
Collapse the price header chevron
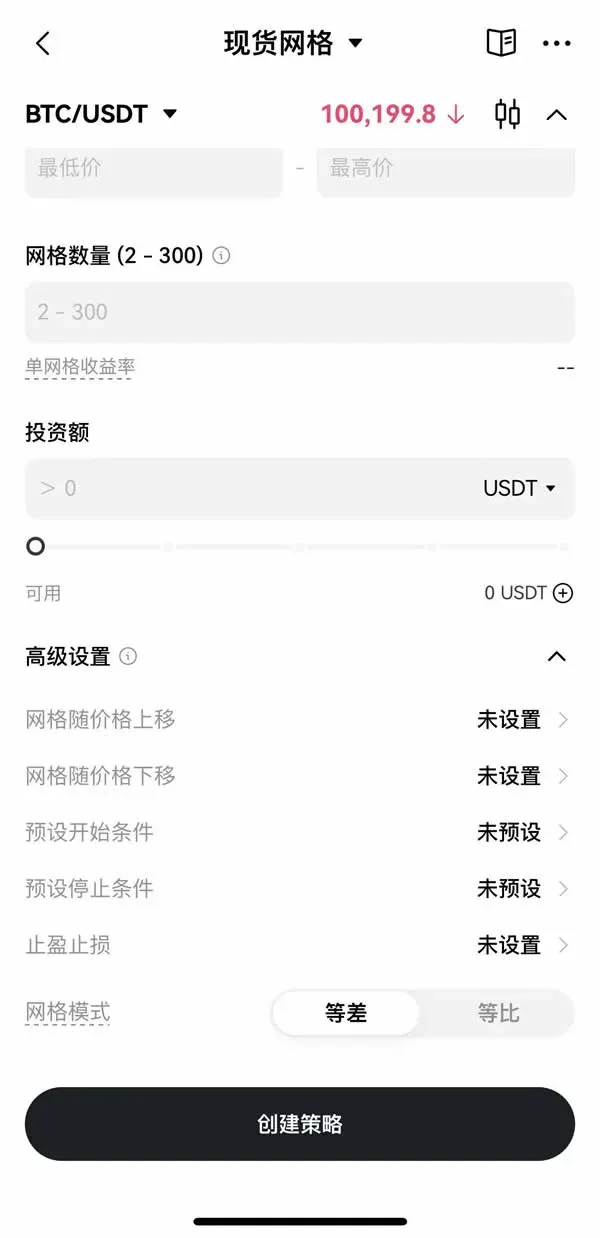click(x=557, y=114)
